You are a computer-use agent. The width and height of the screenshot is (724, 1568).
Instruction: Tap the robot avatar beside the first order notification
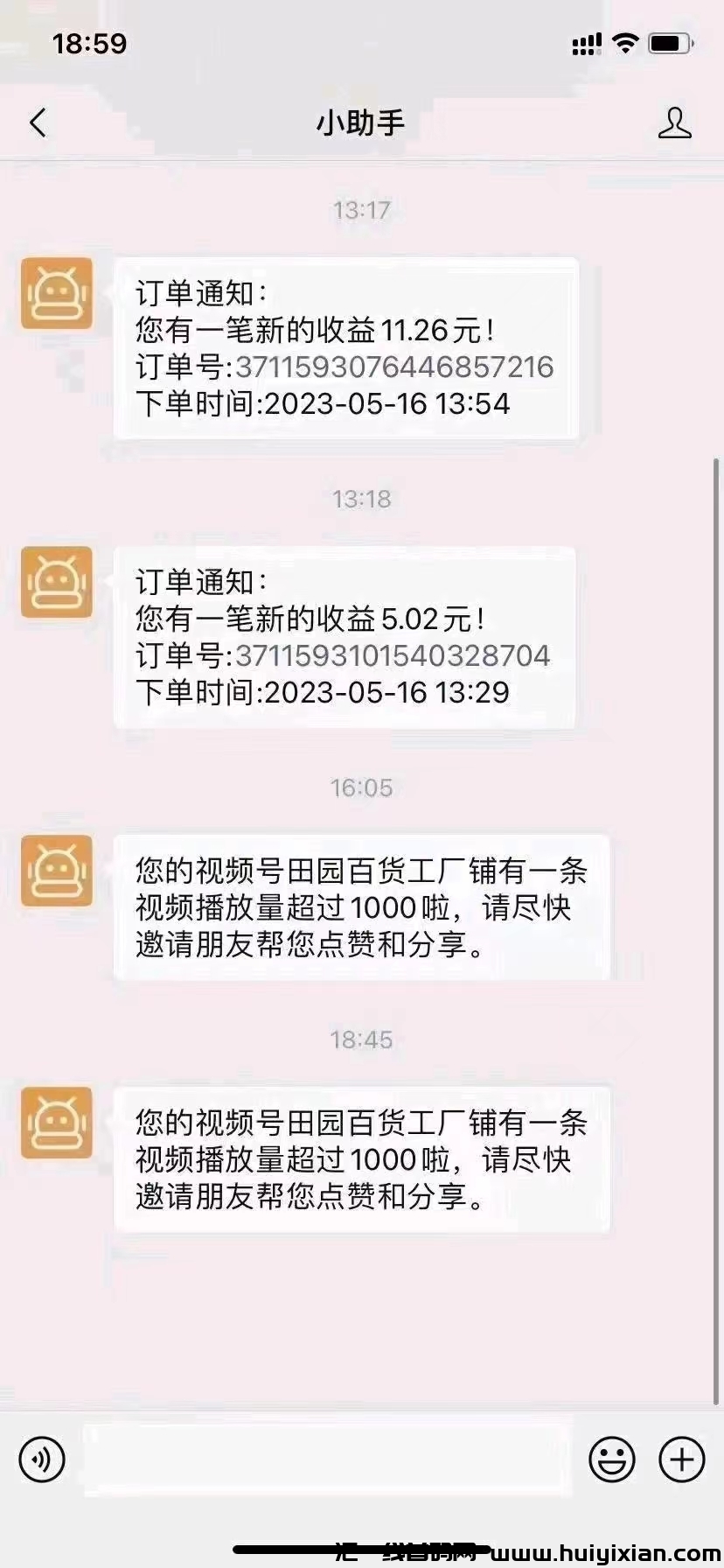pyautogui.click(x=55, y=294)
